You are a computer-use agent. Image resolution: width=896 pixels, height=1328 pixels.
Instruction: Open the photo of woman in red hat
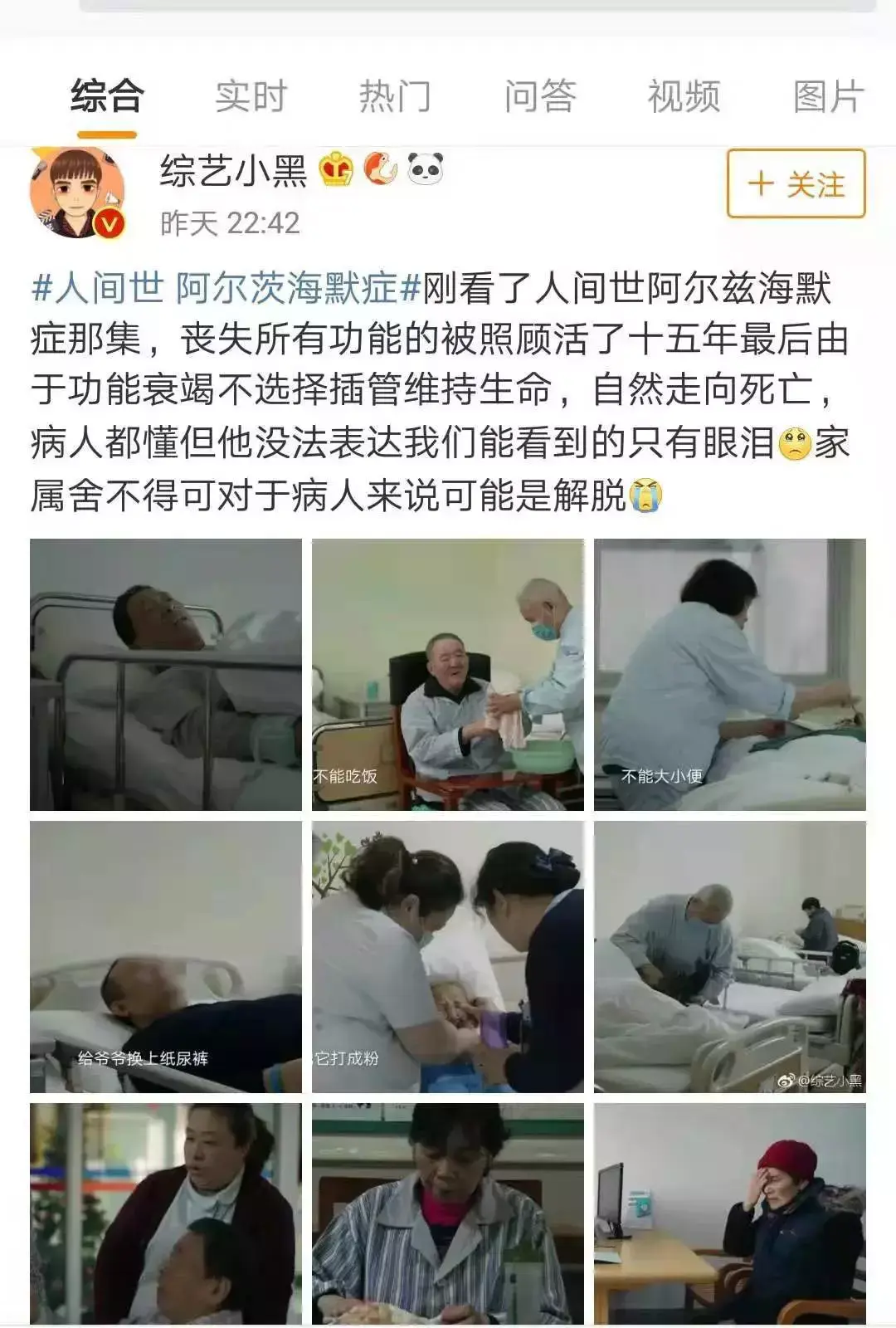pos(729,1213)
